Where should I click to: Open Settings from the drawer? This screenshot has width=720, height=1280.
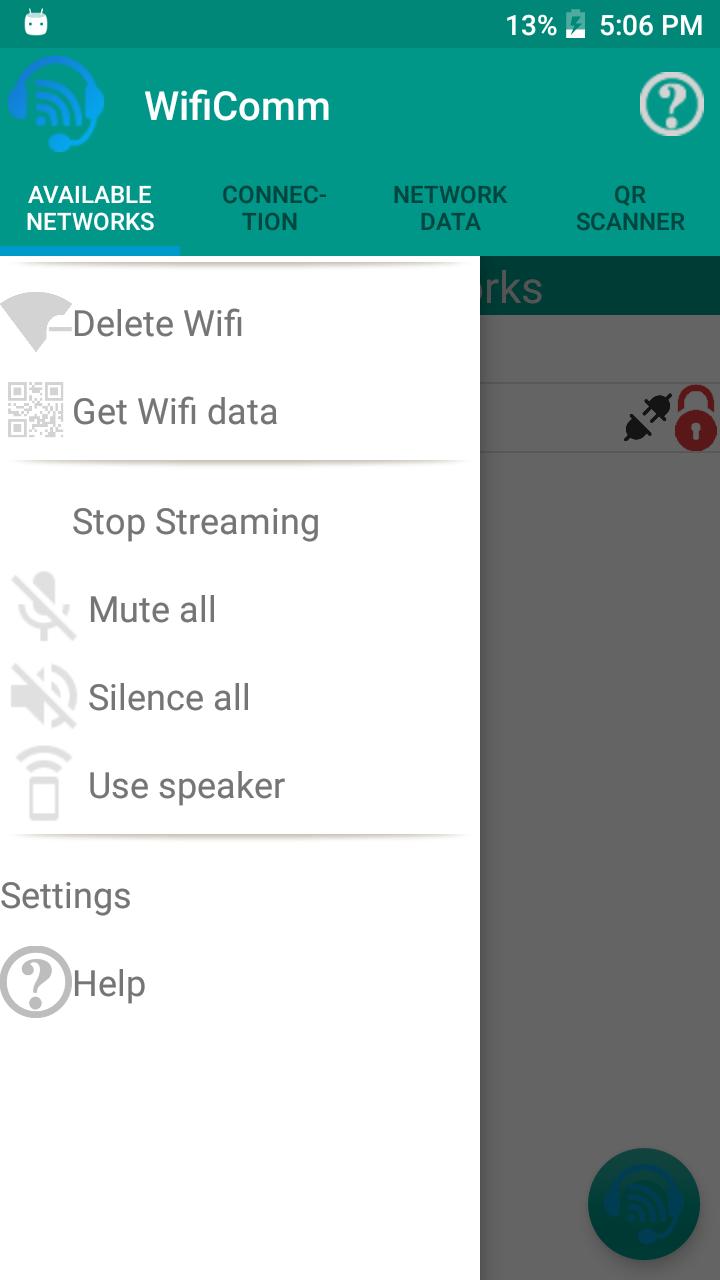point(66,896)
